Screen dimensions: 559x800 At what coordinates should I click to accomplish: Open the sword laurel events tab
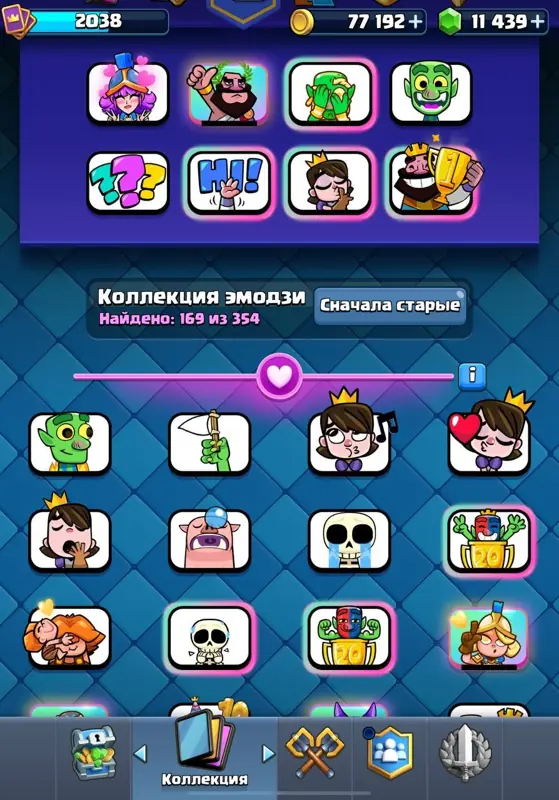[465, 753]
